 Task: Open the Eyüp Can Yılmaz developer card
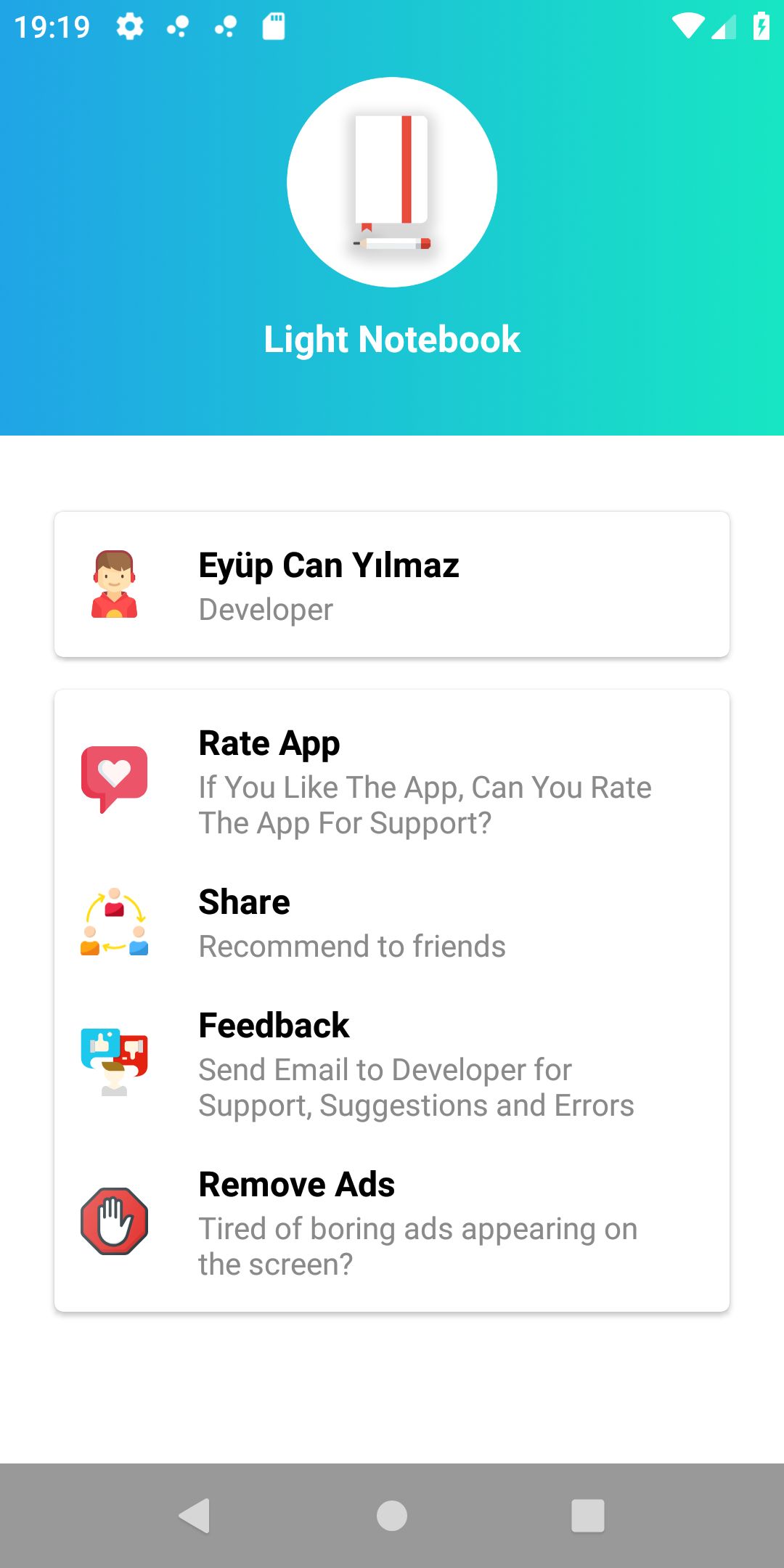392,585
